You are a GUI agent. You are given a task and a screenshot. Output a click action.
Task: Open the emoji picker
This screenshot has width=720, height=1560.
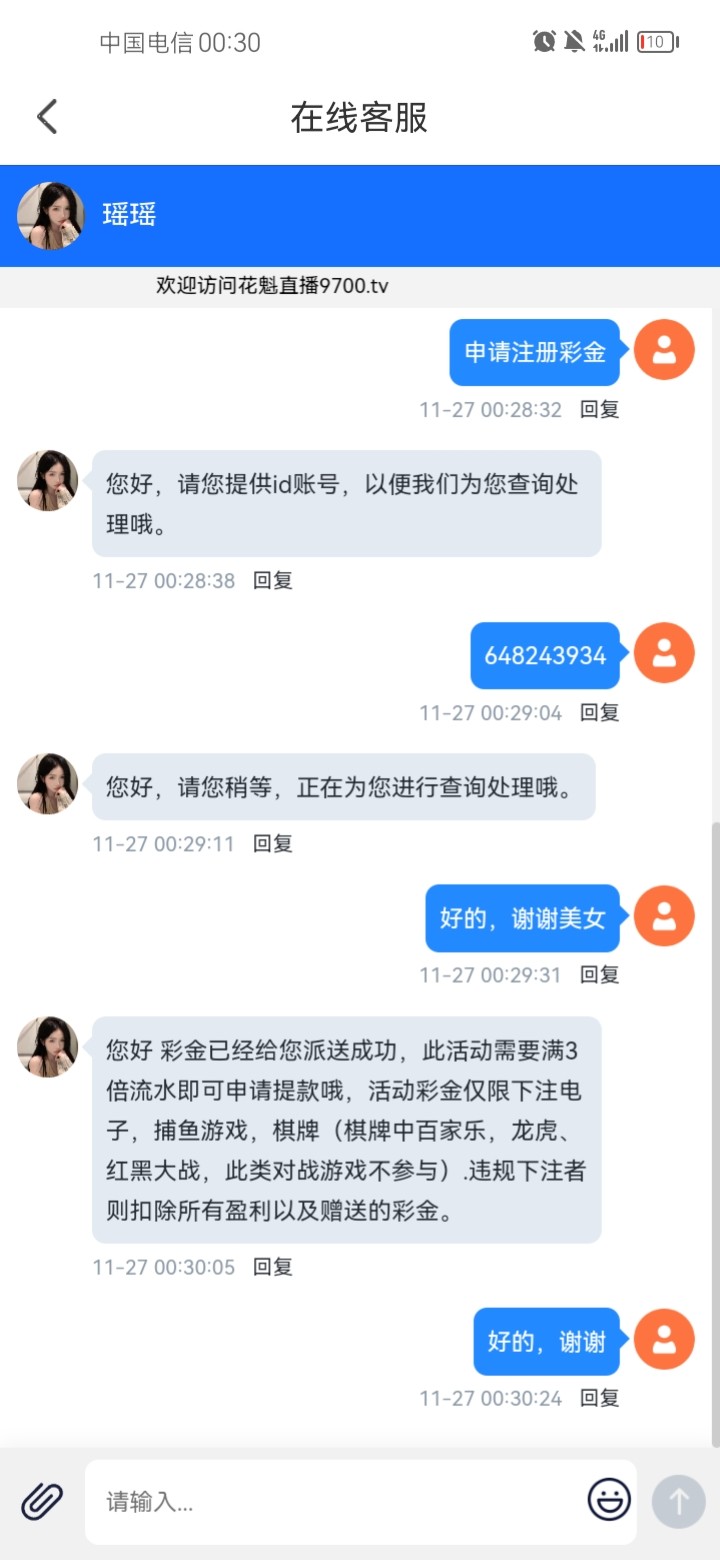[x=608, y=1500]
